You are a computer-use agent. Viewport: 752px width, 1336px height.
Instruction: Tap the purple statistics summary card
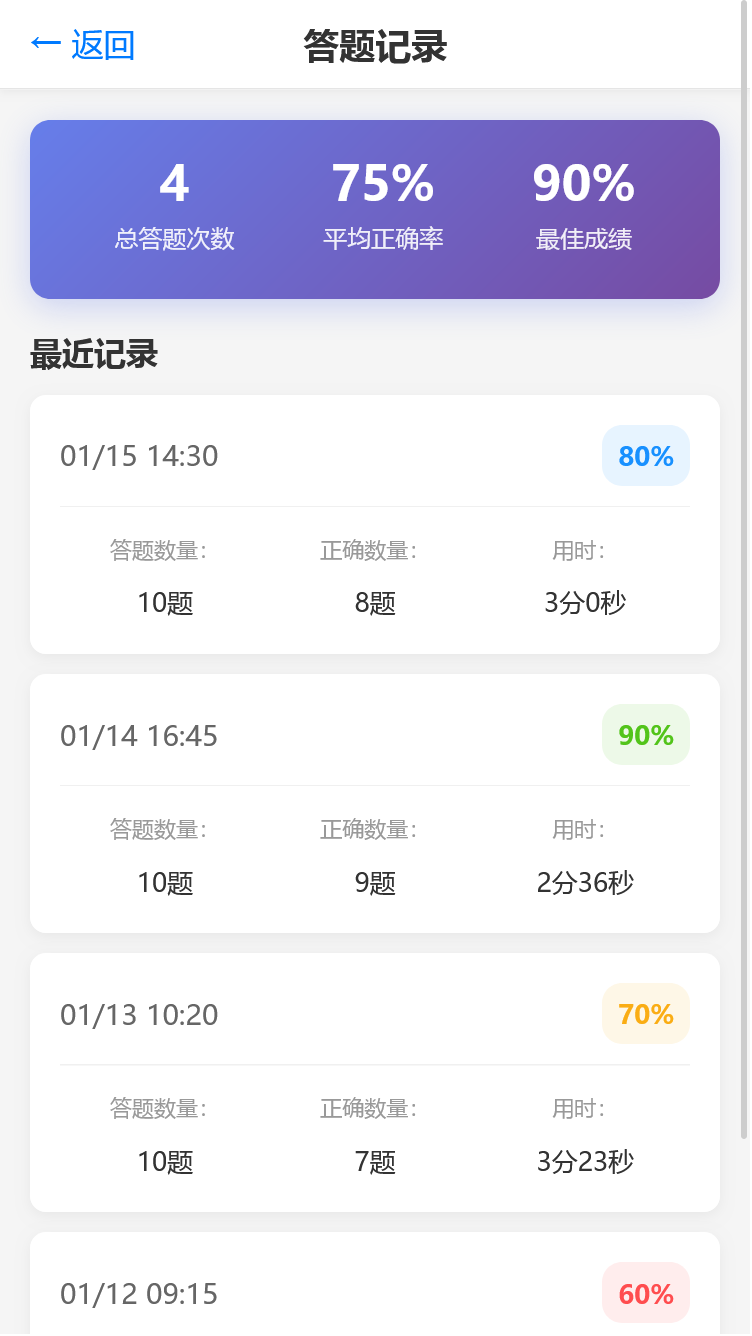[375, 209]
